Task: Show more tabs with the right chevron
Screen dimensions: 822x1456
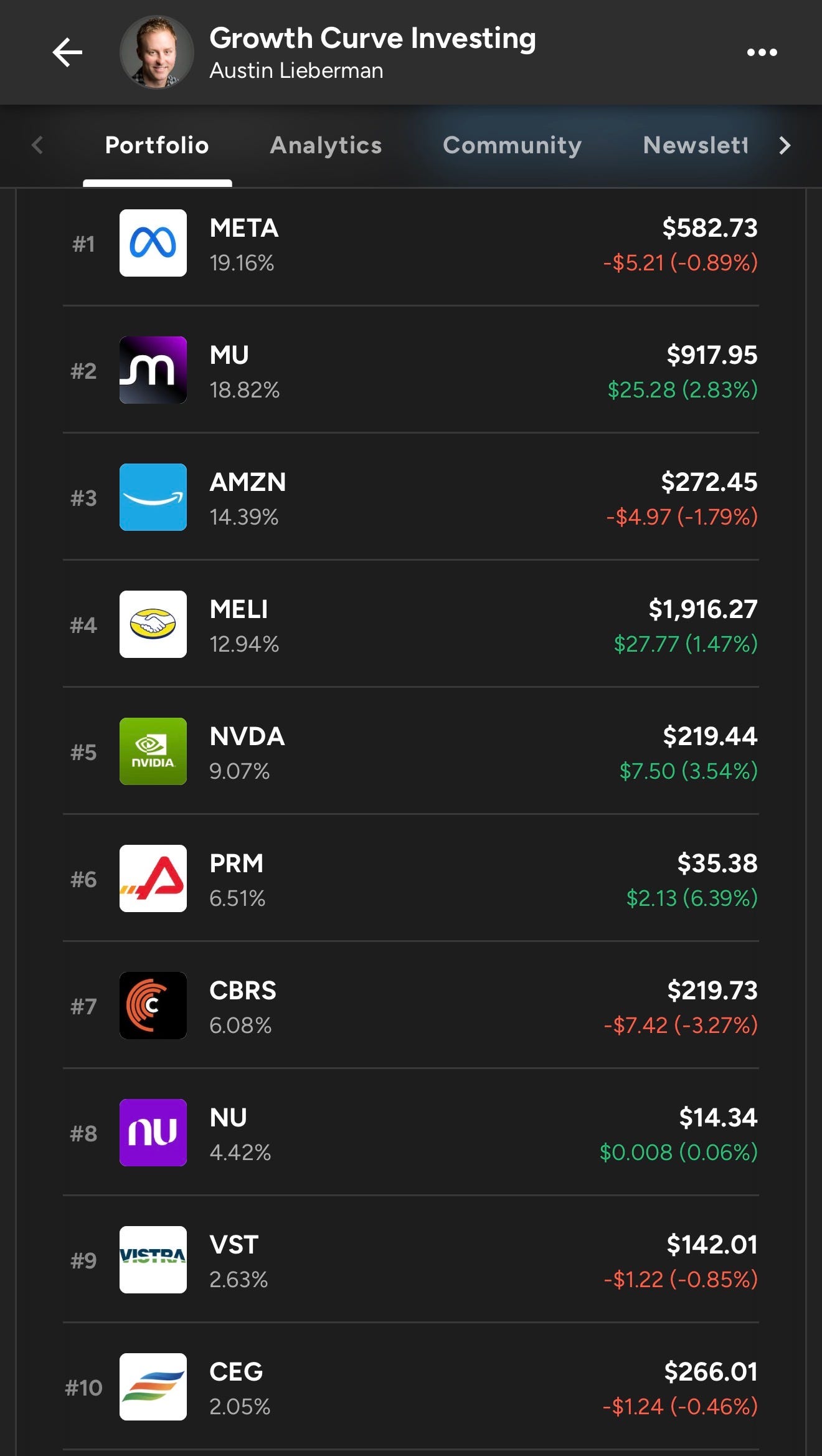Action: (785, 145)
